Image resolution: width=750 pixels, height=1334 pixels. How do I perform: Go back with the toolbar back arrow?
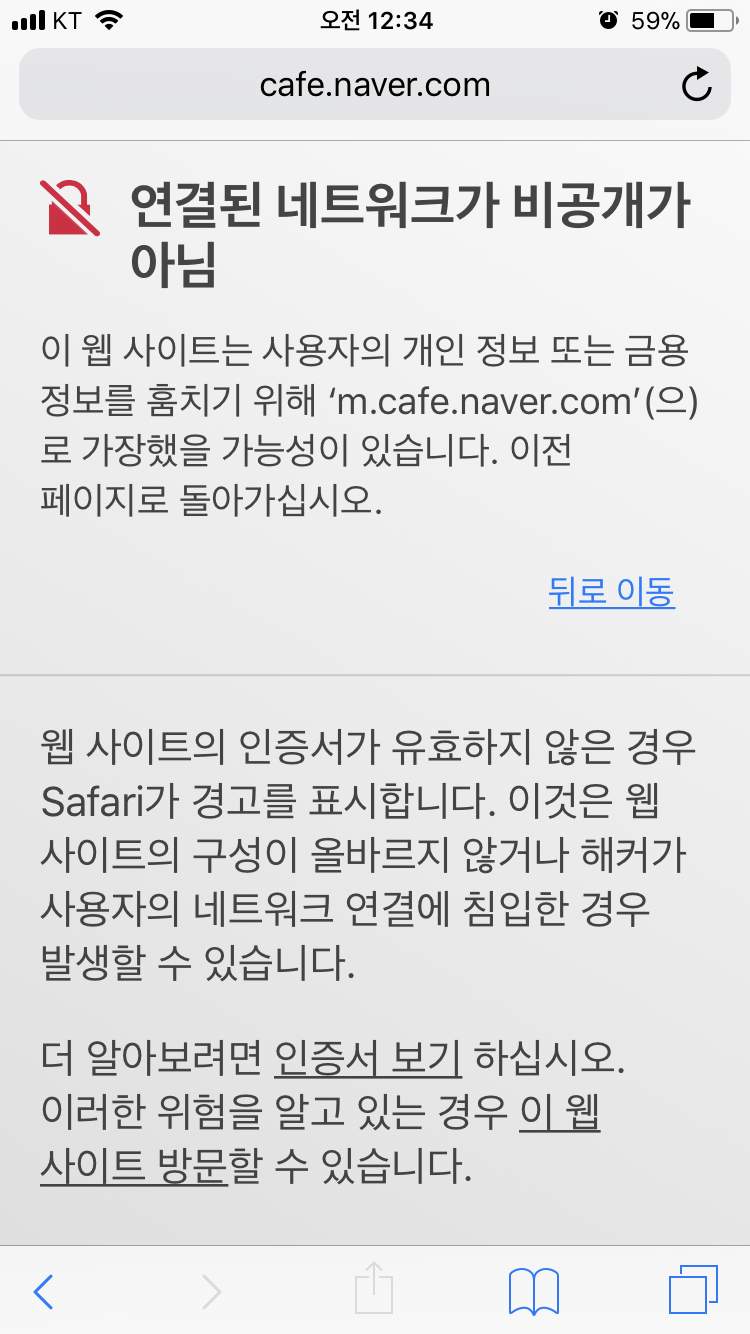pyautogui.click(x=43, y=1292)
